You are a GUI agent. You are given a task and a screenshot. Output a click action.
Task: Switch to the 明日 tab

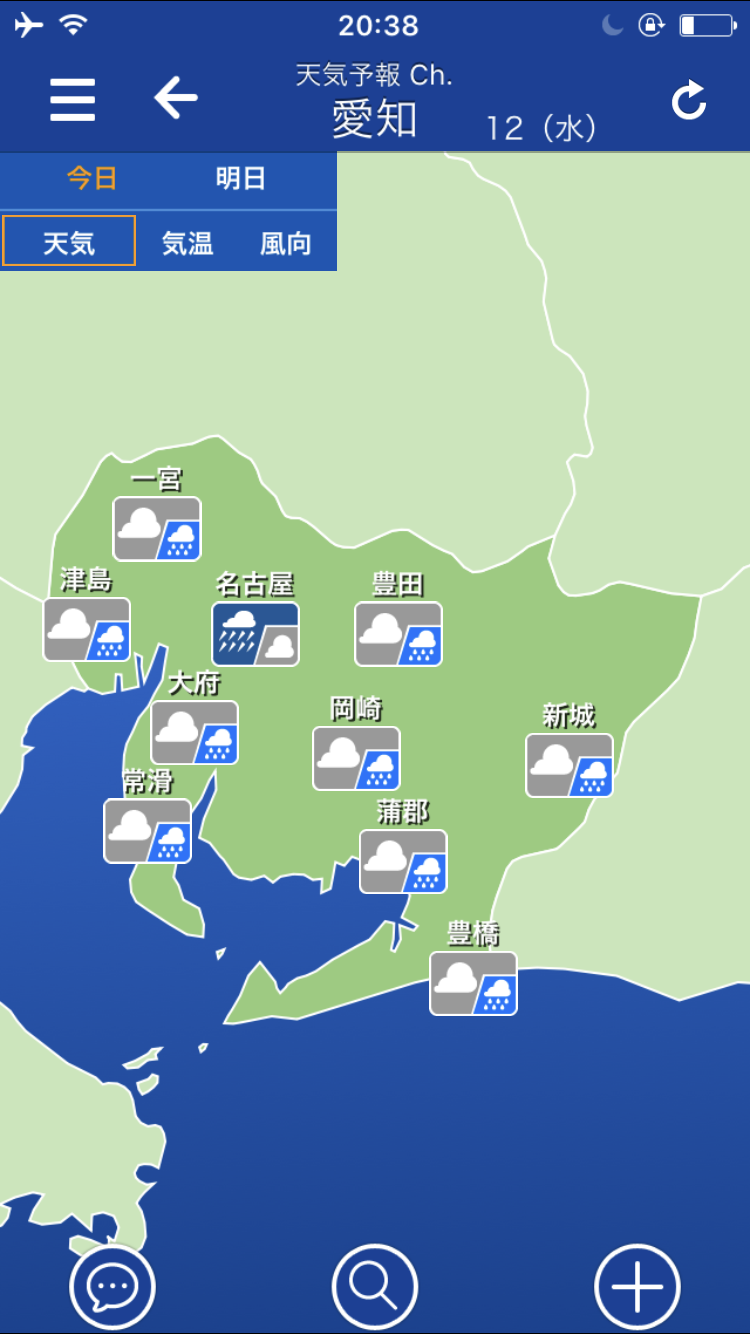point(241,179)
